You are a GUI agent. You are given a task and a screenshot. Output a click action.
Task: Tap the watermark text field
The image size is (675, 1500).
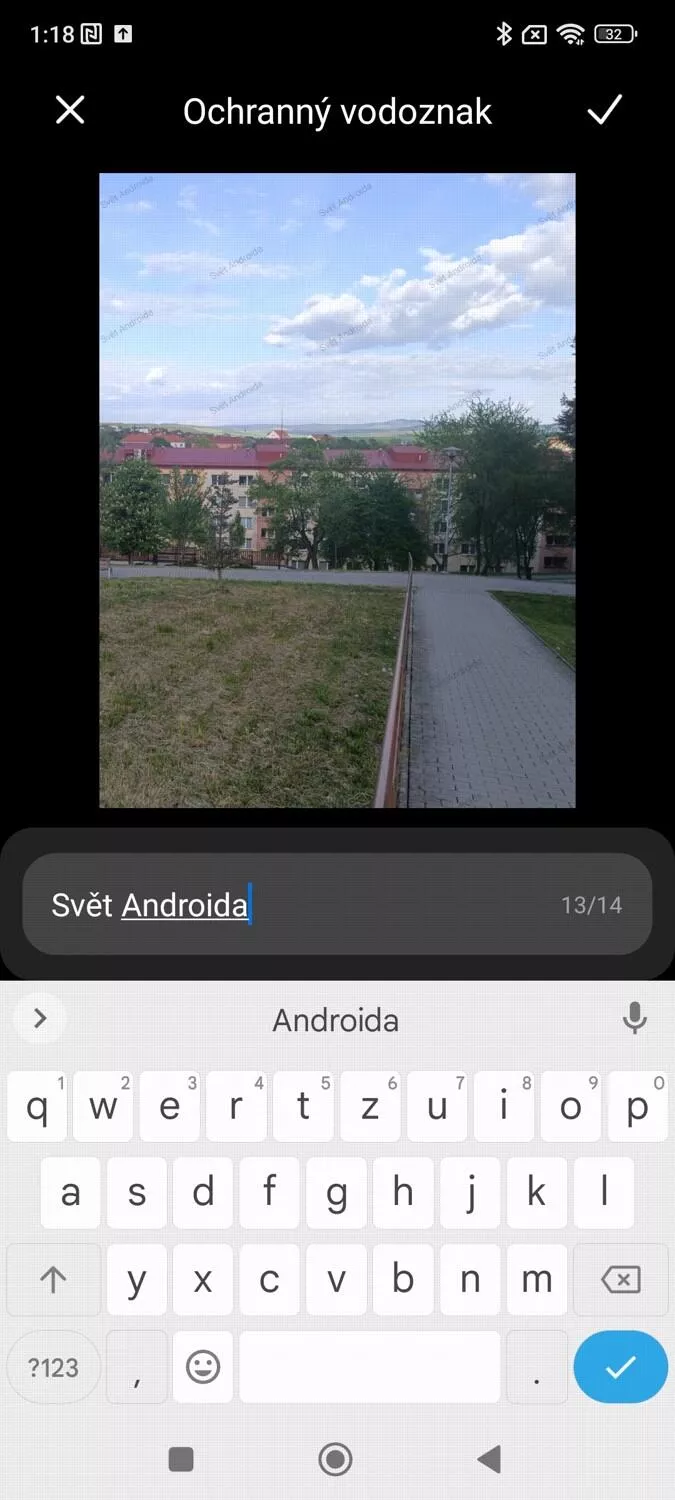point(337,904)
